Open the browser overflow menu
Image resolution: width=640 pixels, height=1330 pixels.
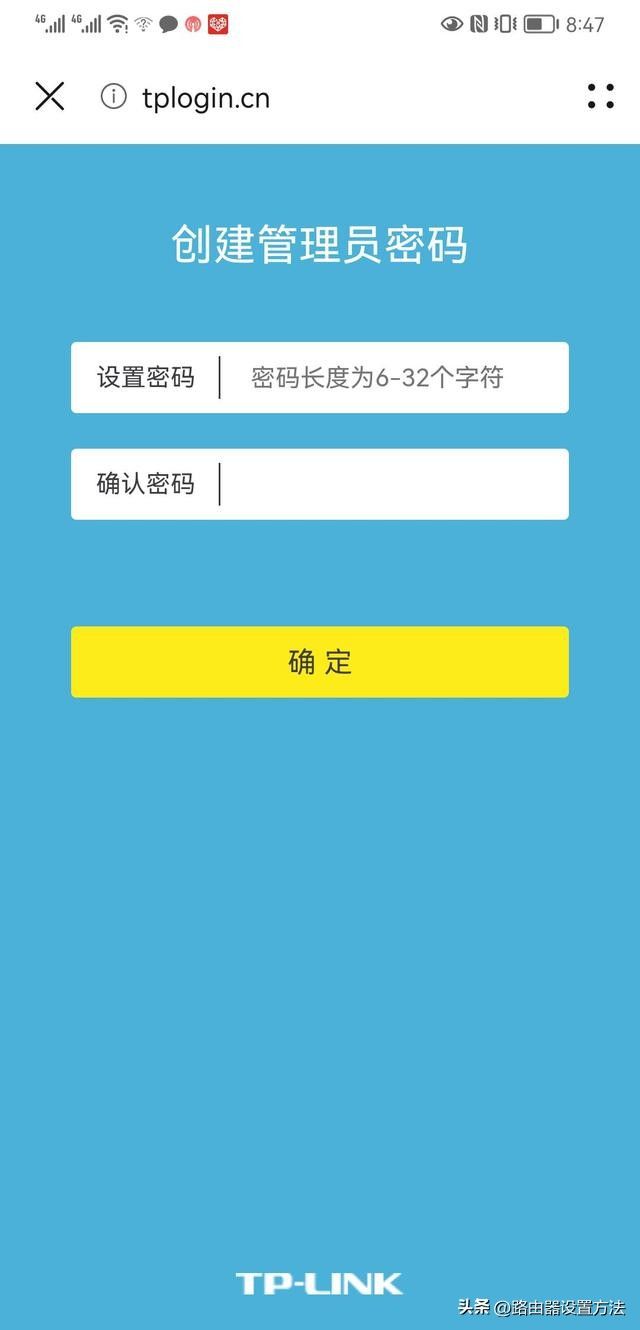tap(600, 96)
